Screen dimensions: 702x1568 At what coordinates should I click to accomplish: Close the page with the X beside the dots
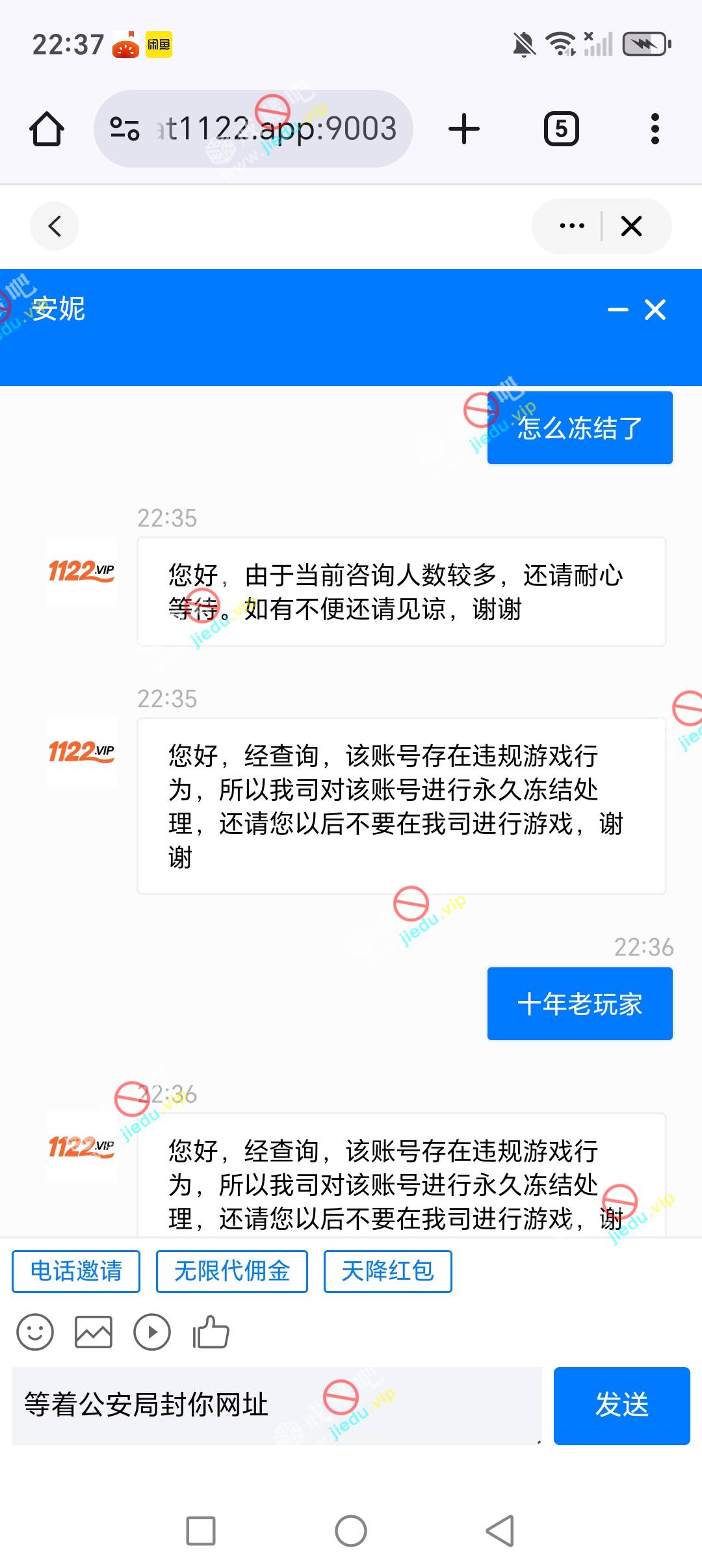pos(632,226)
